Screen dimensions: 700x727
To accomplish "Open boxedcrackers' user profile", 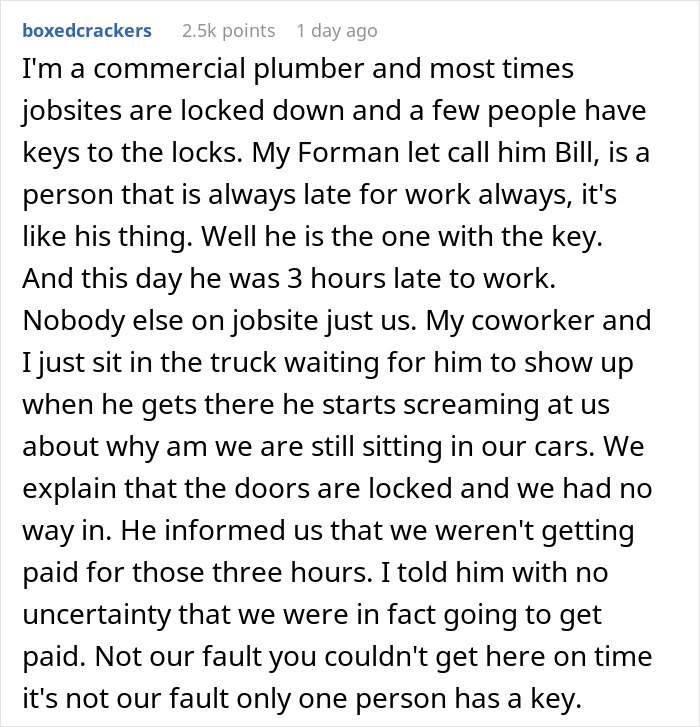I will pyautogui.click(x=86, y=30).
